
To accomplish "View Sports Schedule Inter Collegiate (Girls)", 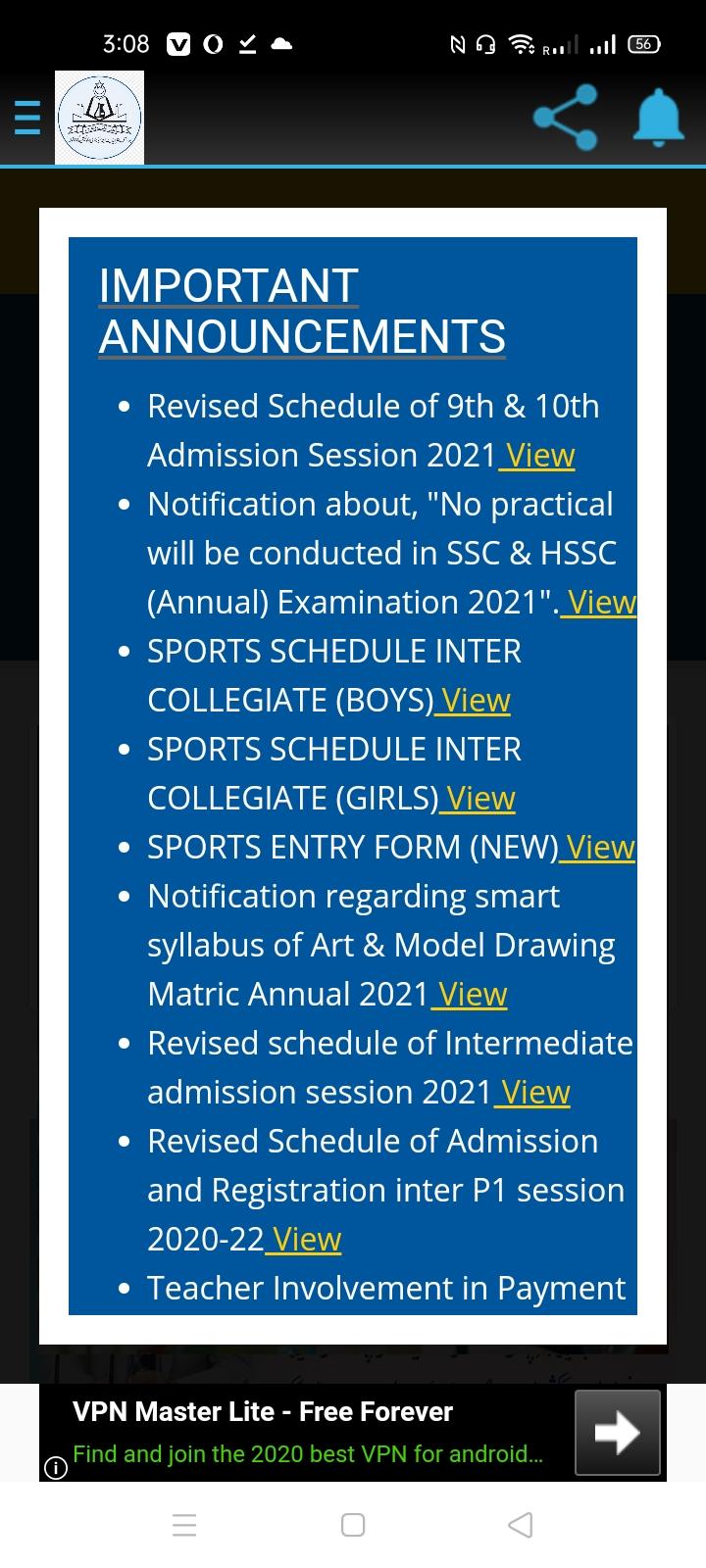I will tap(479, 799).
